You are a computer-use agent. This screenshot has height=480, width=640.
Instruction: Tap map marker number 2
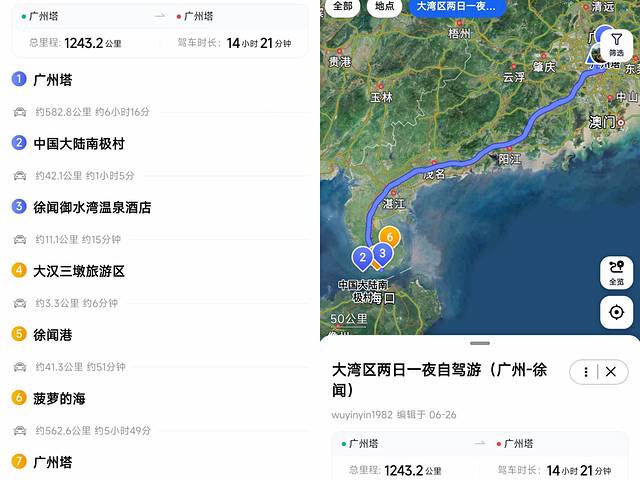click(361, 257)
